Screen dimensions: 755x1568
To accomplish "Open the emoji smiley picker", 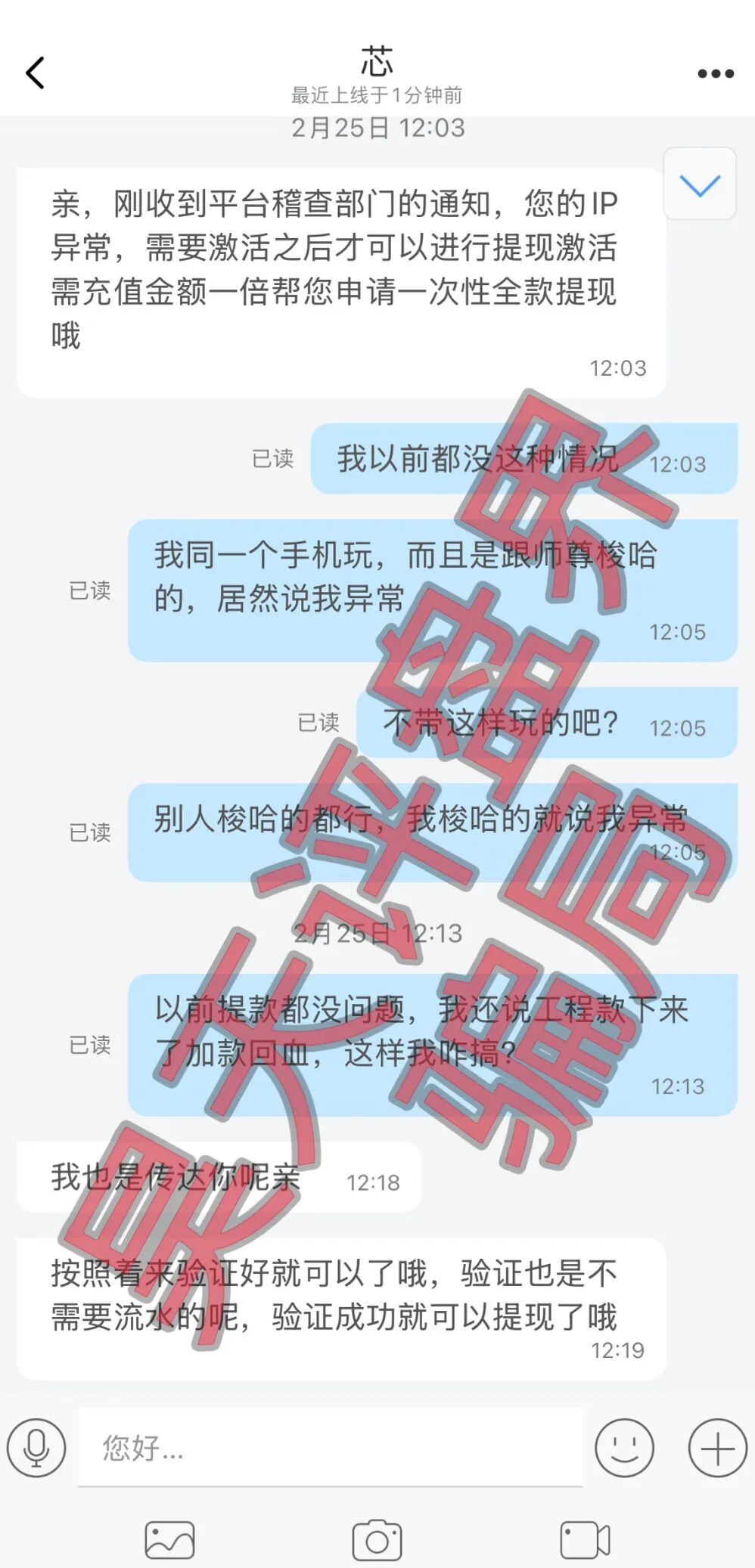I will click(x=624, y=1448).
